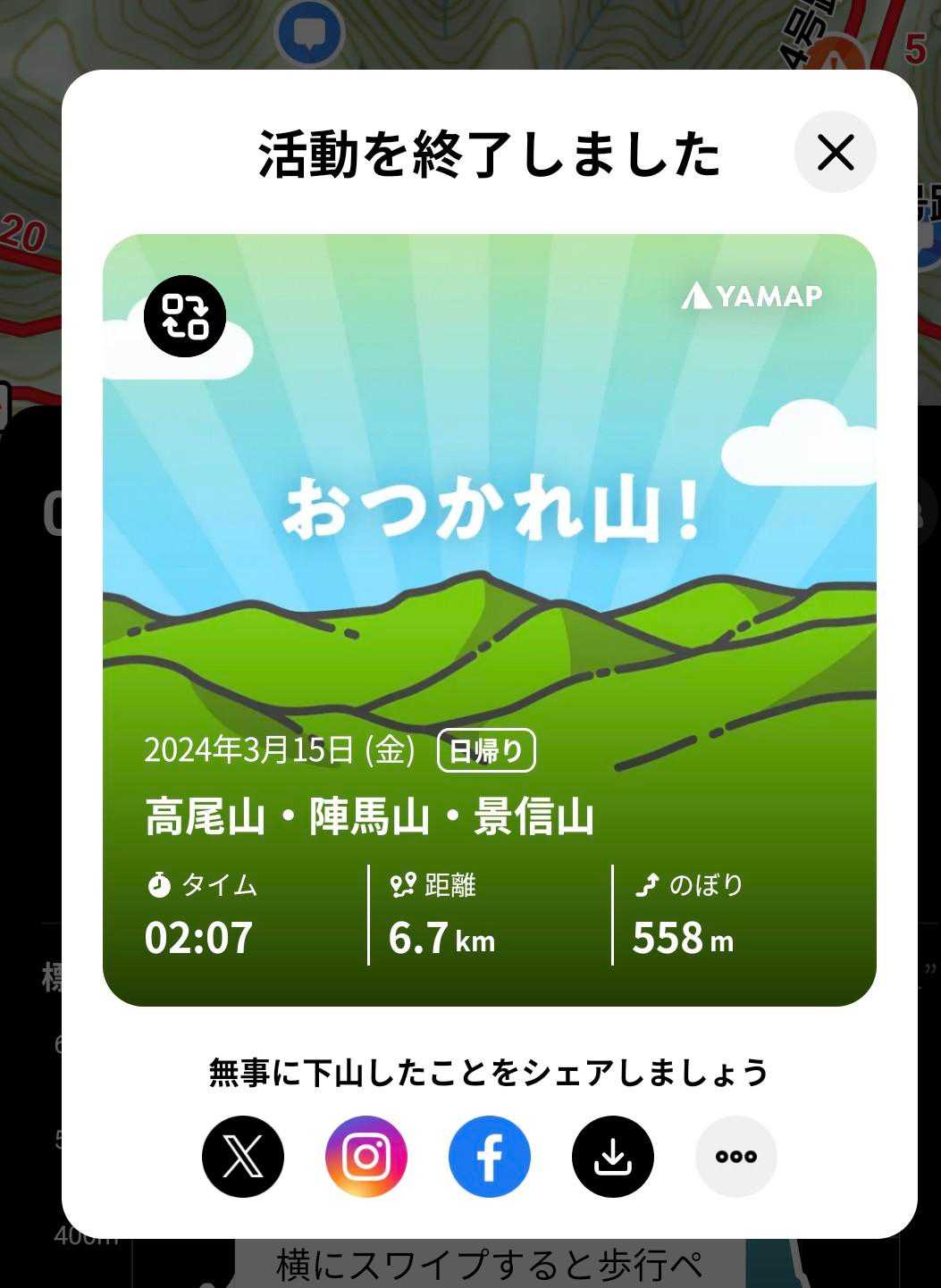This screenshot has width=941, height=1288.
Task: Open more sharing options
Action: click(736, 1157)
